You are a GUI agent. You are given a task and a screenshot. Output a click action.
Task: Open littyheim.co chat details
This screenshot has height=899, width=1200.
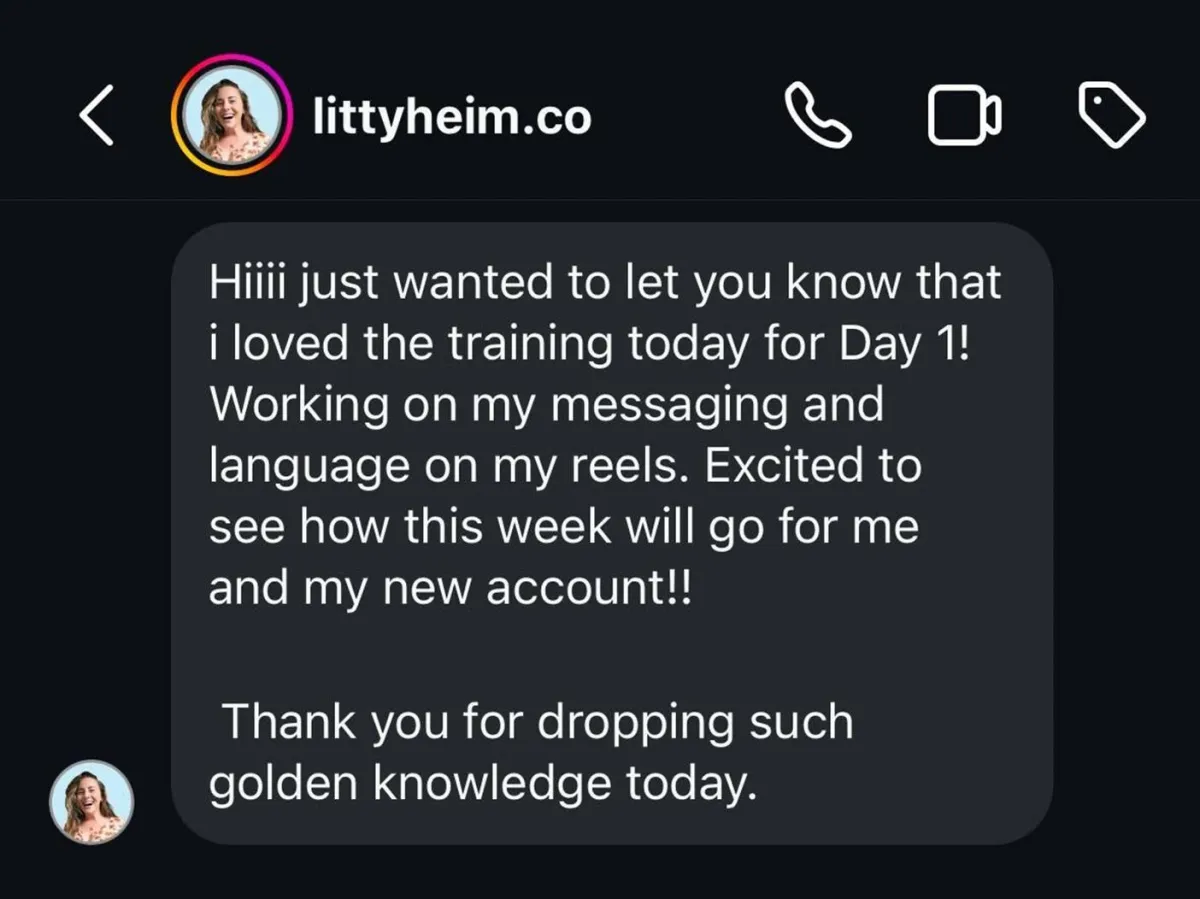(452, 118)
